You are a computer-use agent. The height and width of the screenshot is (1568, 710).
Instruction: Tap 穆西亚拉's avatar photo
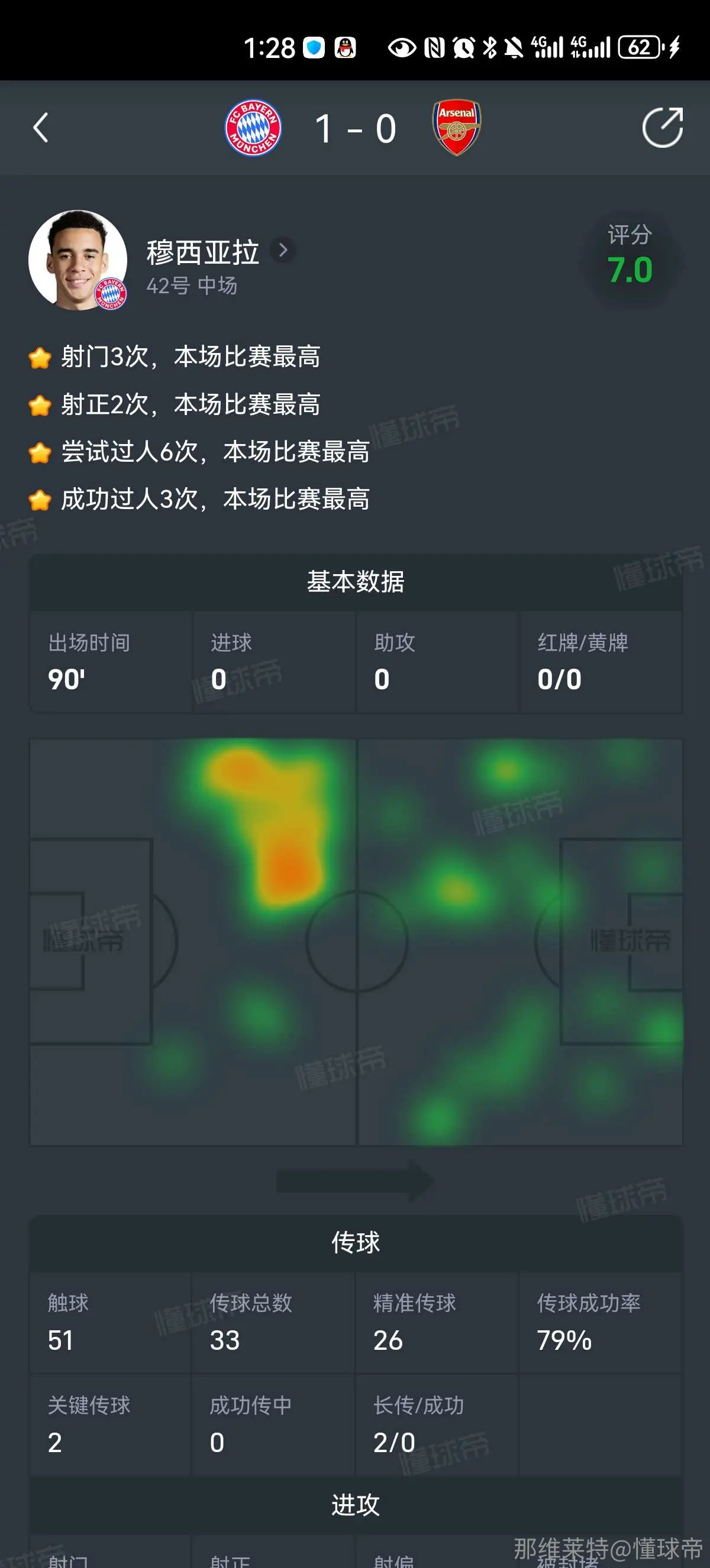coord(78,260)
